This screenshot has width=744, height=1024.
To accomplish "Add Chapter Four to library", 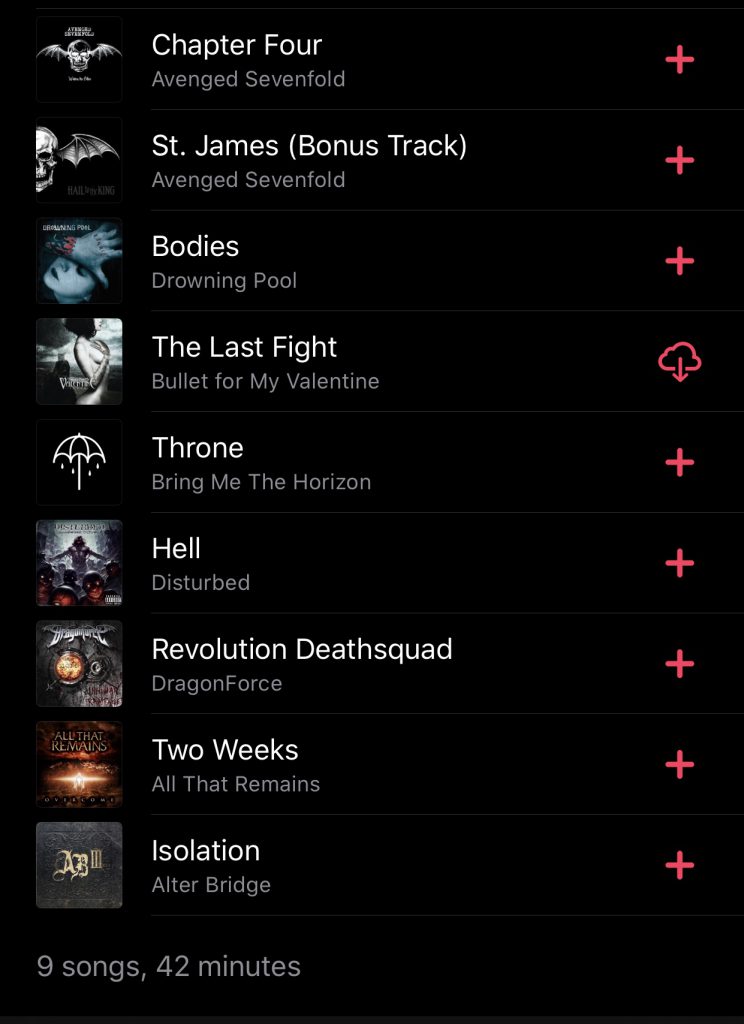I will click(679, 60).
